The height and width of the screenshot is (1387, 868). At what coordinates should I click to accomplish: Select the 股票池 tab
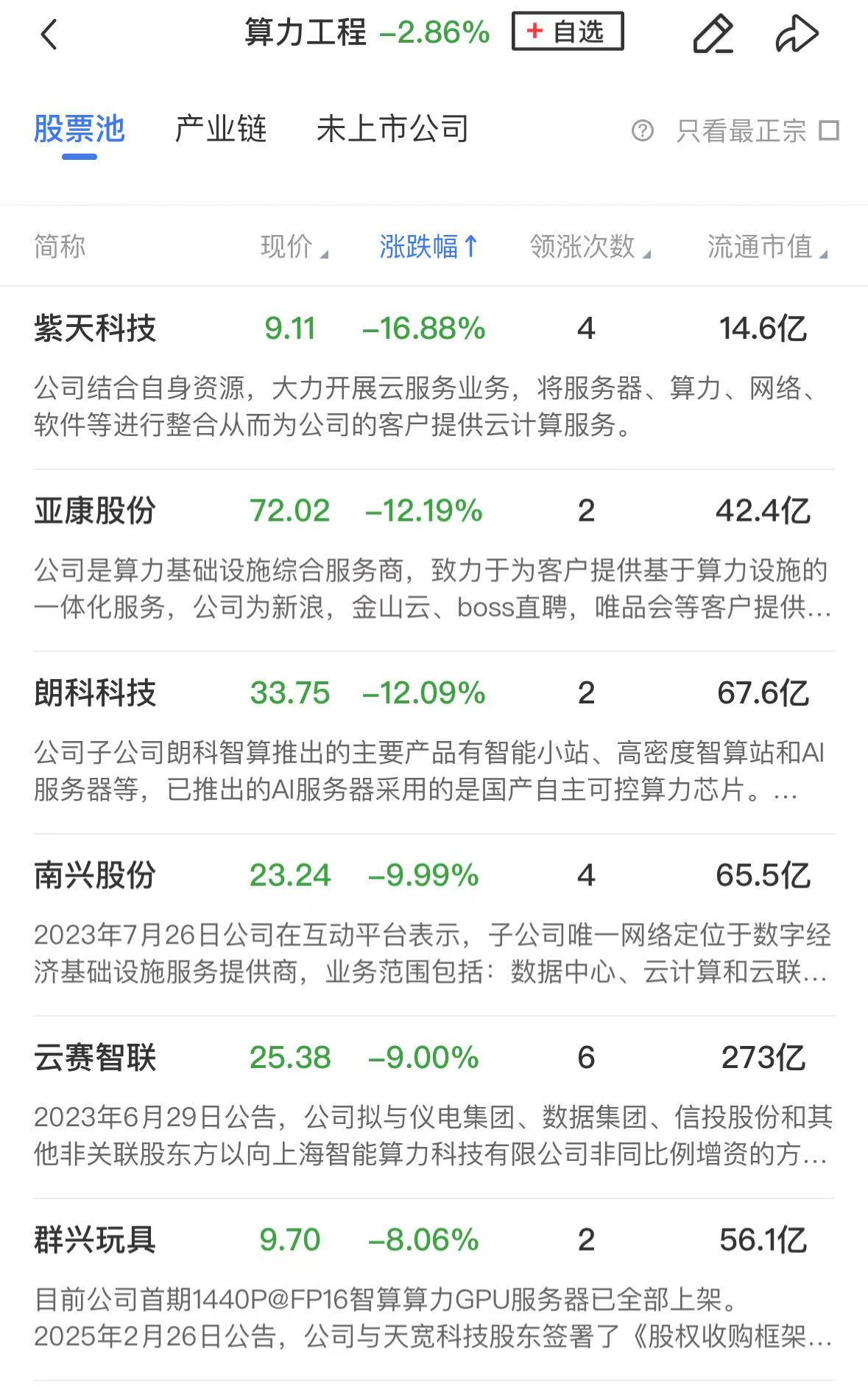point(80,130)
